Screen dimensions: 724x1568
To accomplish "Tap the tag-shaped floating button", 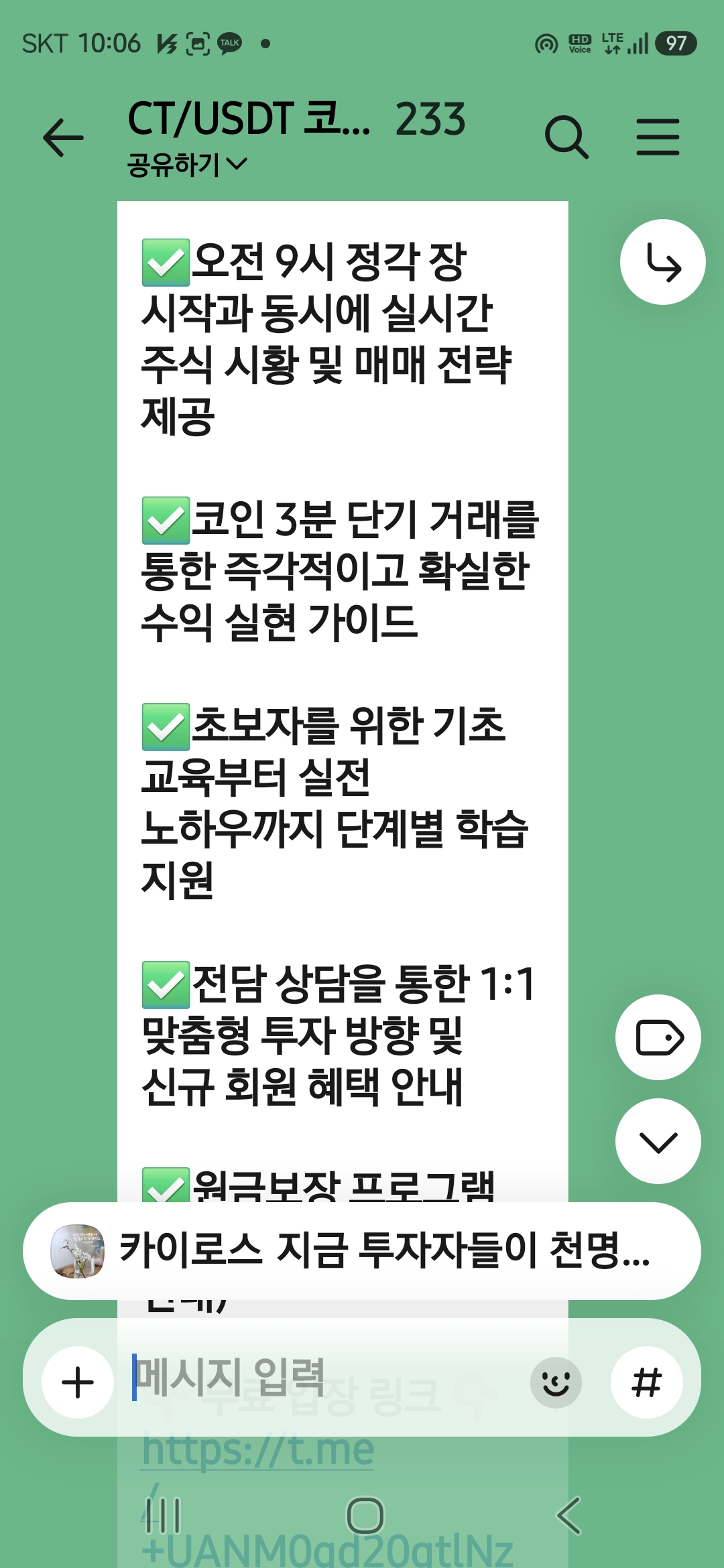I will click(x=658, y=1037).
